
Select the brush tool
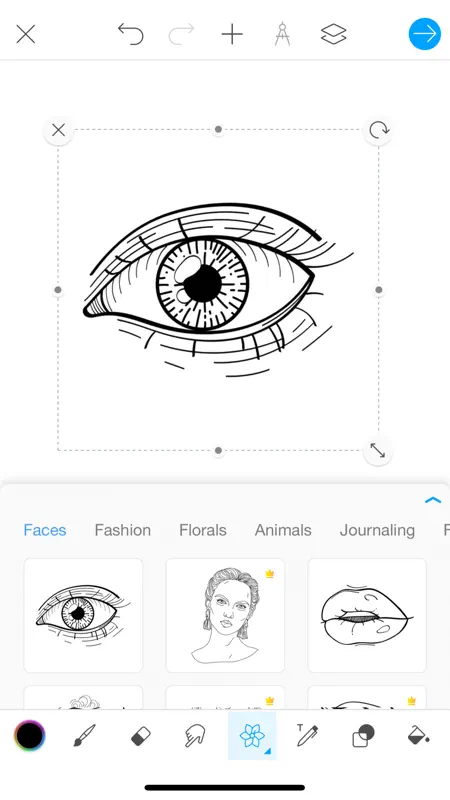84,736
